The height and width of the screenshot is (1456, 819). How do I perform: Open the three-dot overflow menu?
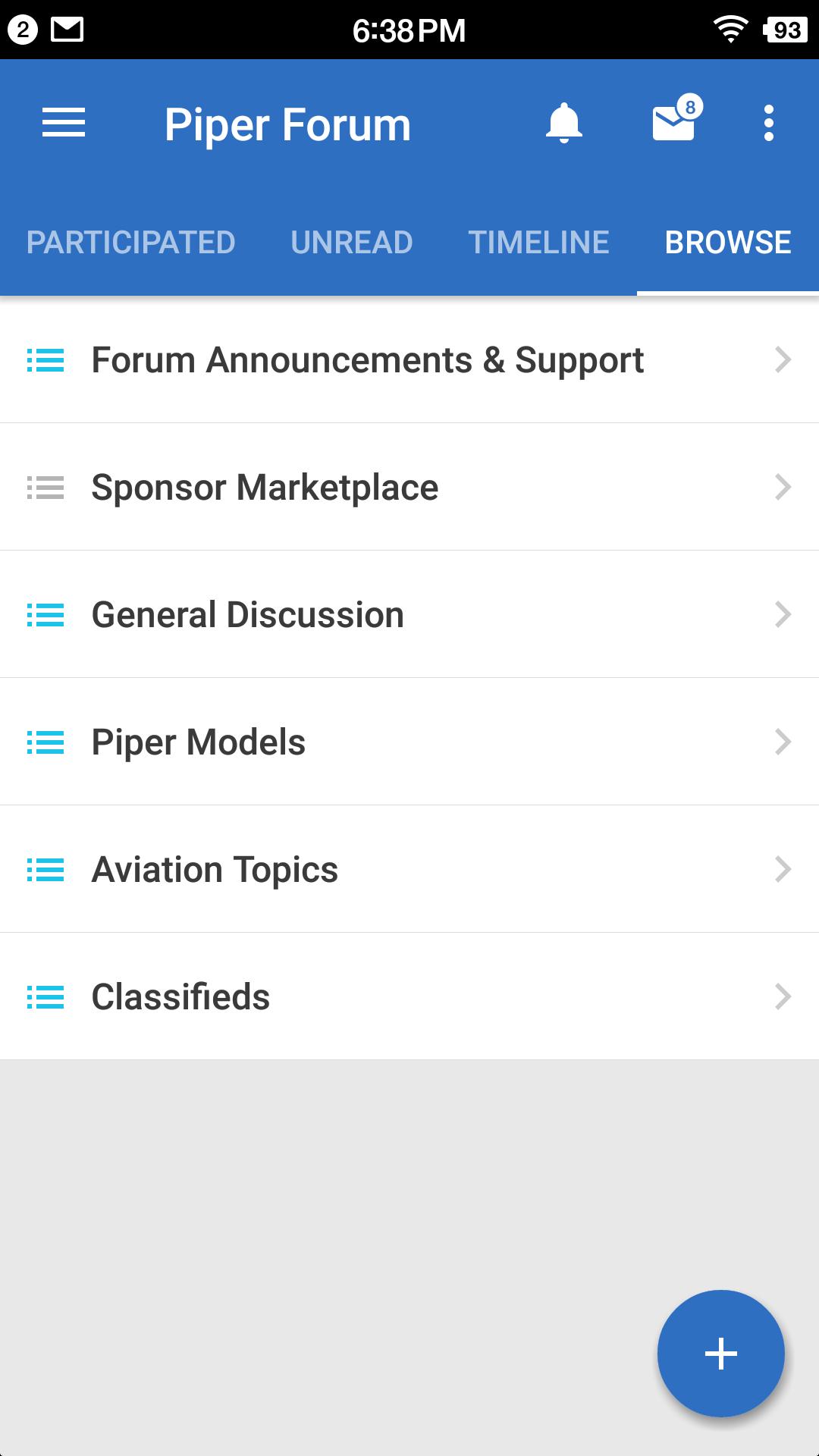769,124
